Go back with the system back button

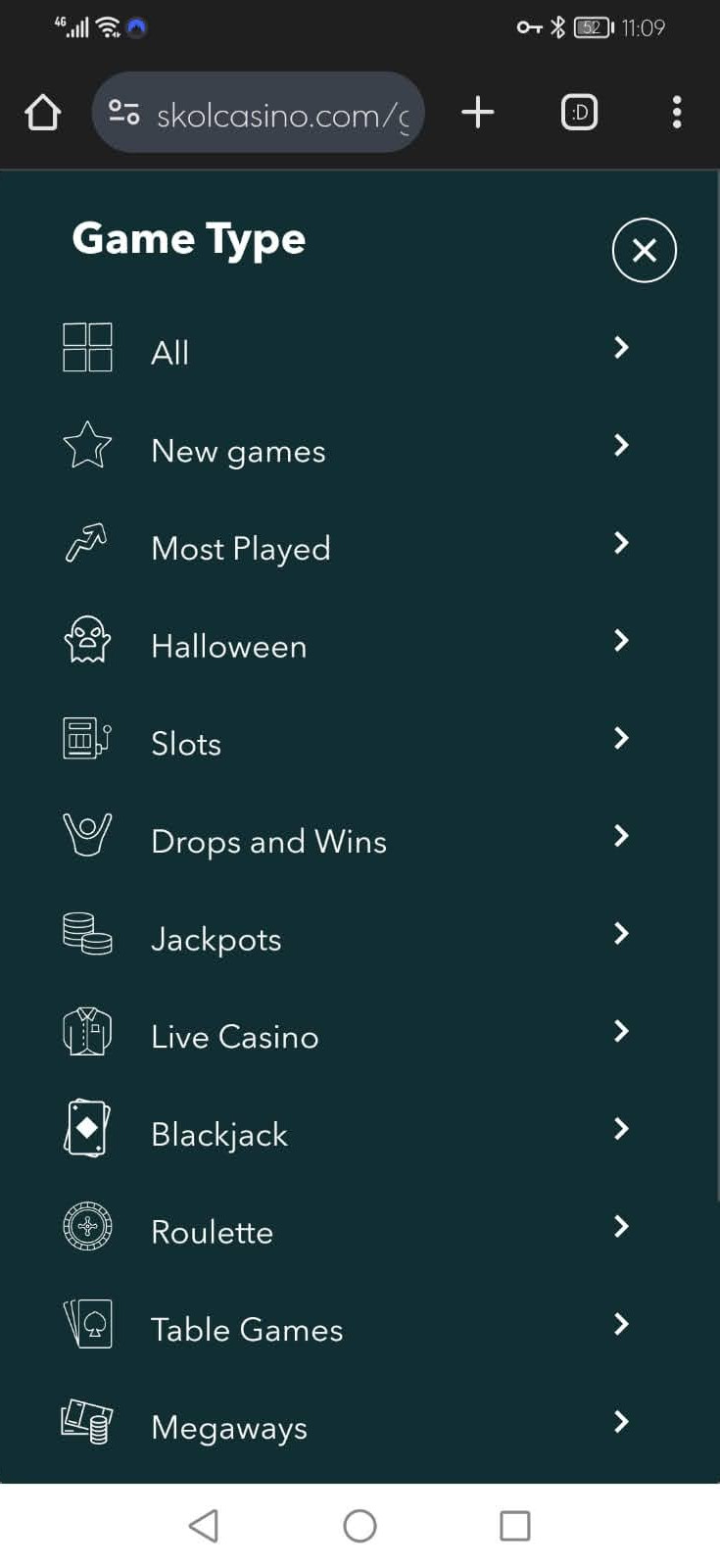click(x=204, y=1525)
